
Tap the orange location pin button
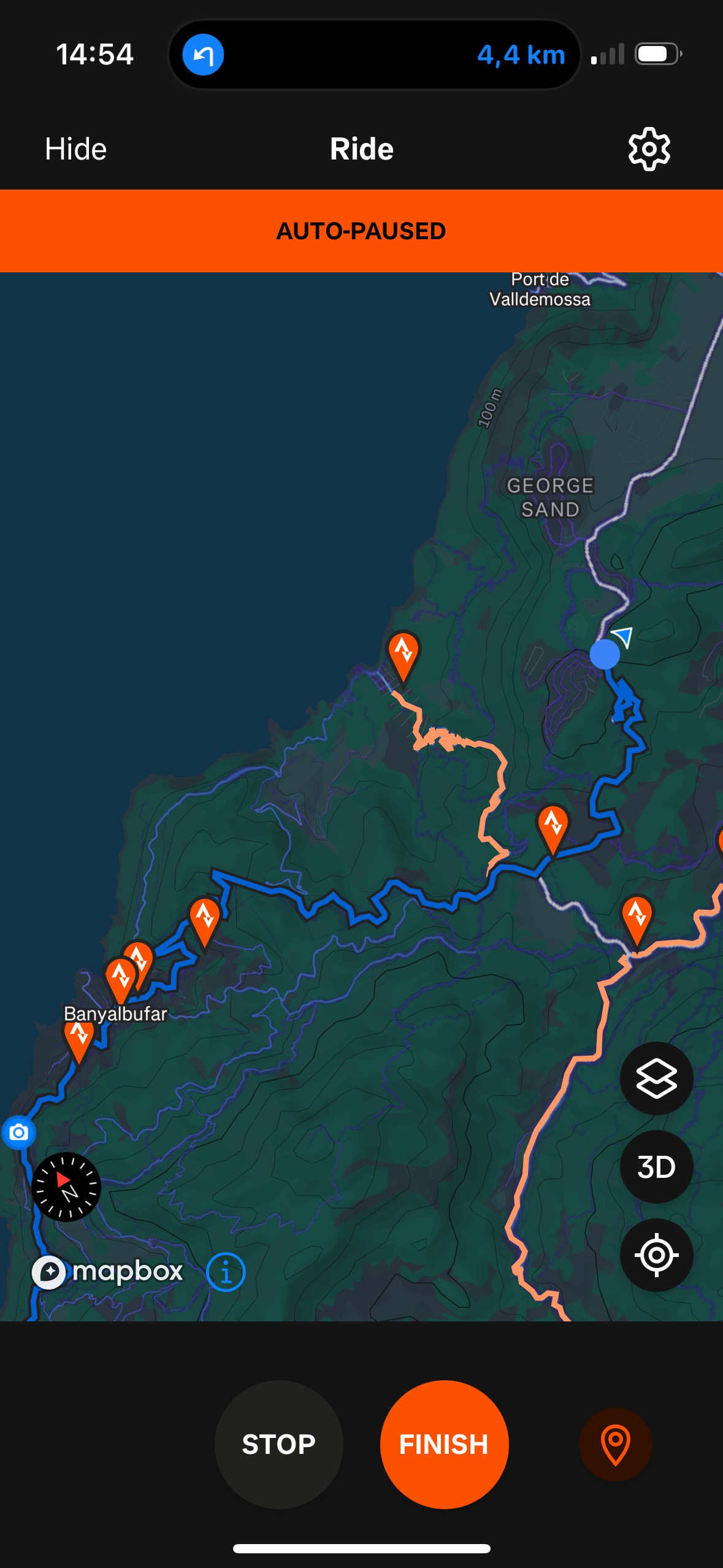coord(615,1444)
